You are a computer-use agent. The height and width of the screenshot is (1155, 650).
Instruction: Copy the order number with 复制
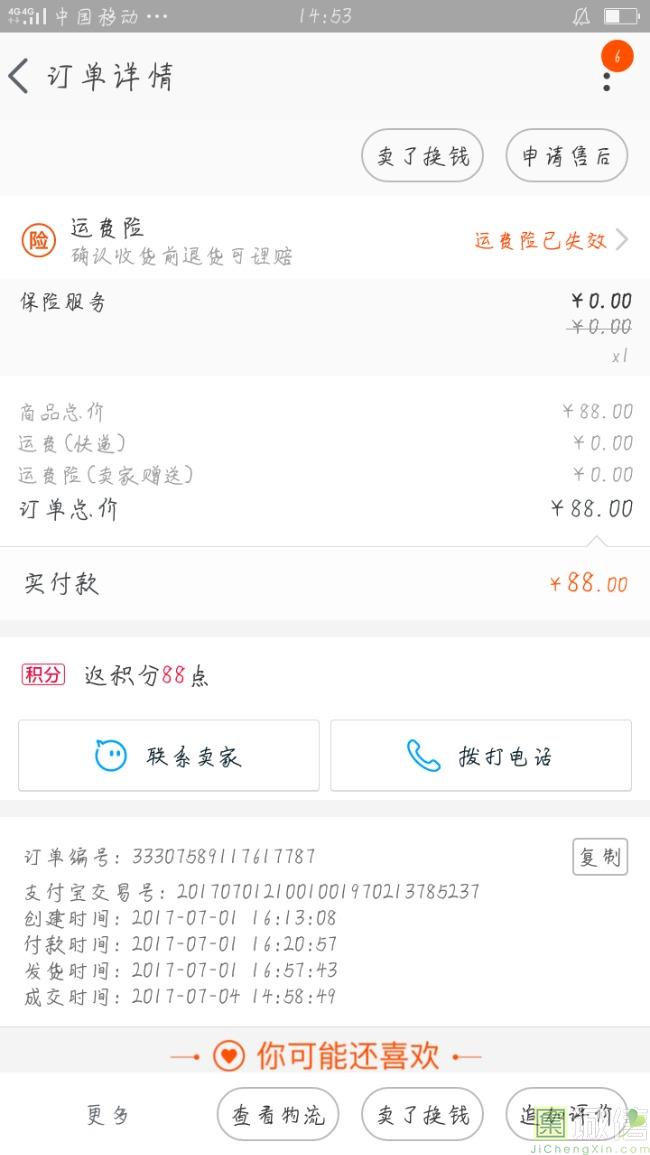601,857
